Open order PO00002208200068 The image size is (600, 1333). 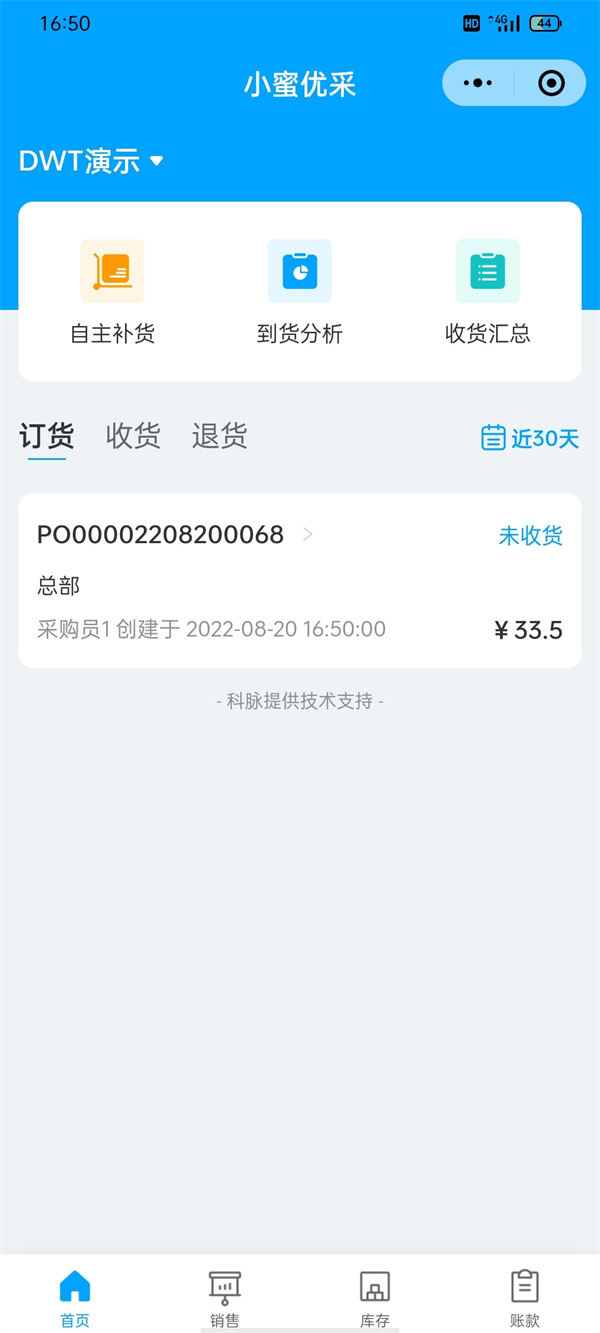[x=300, y=580]
